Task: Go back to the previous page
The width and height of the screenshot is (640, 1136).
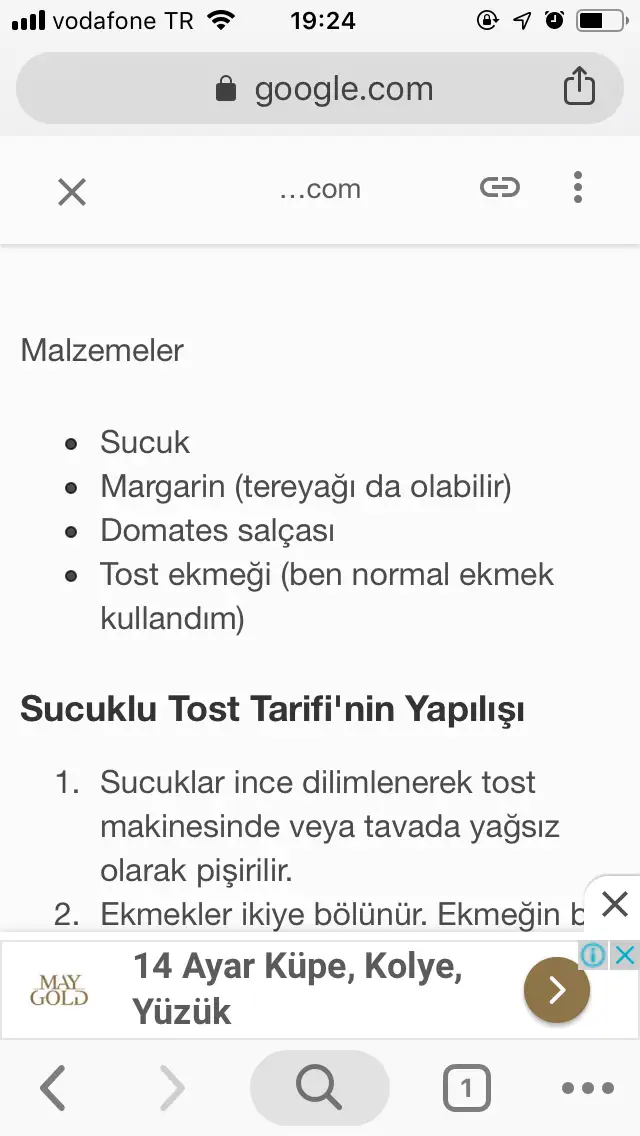Action: pyautogui.click(x=53, y=1088)
